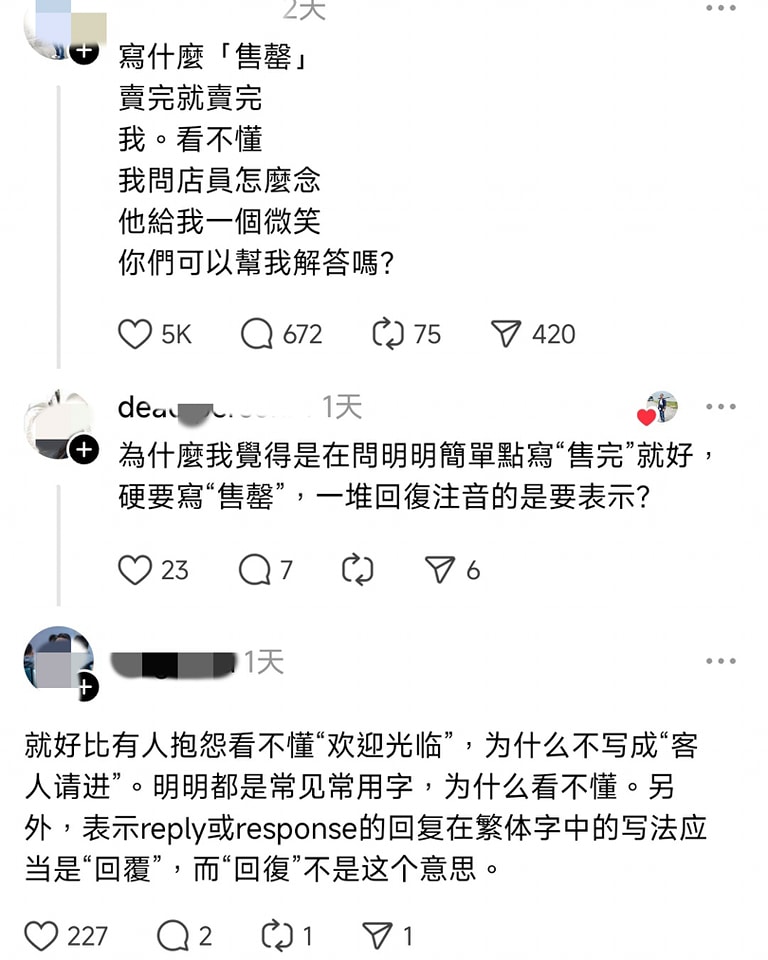Screen dimensions: 768x960
Task: Repost the 欢迎光临 reply
Action: (277, 936)
